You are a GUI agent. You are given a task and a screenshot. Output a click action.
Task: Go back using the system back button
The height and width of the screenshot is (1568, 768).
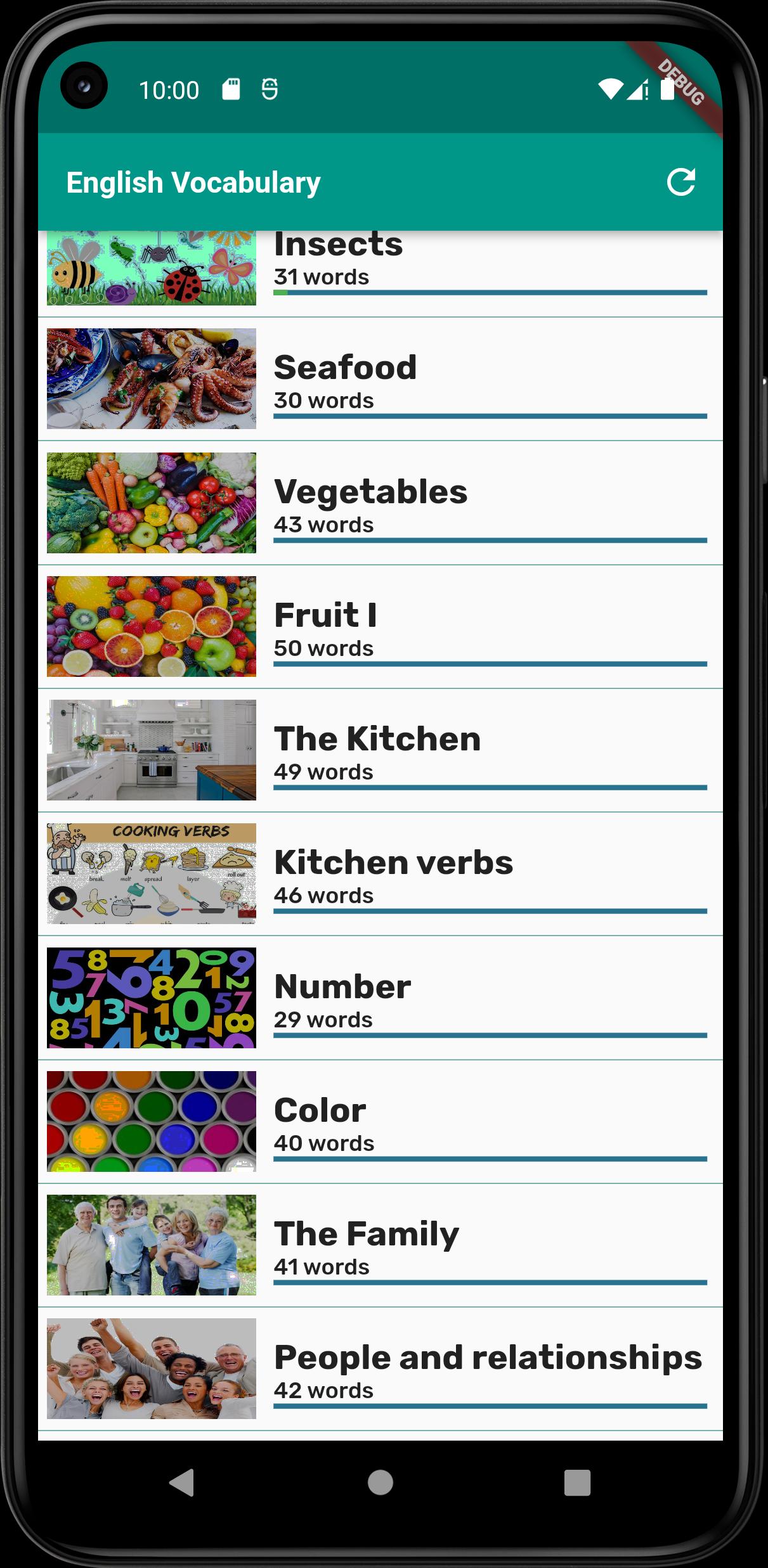point(182,1482)
